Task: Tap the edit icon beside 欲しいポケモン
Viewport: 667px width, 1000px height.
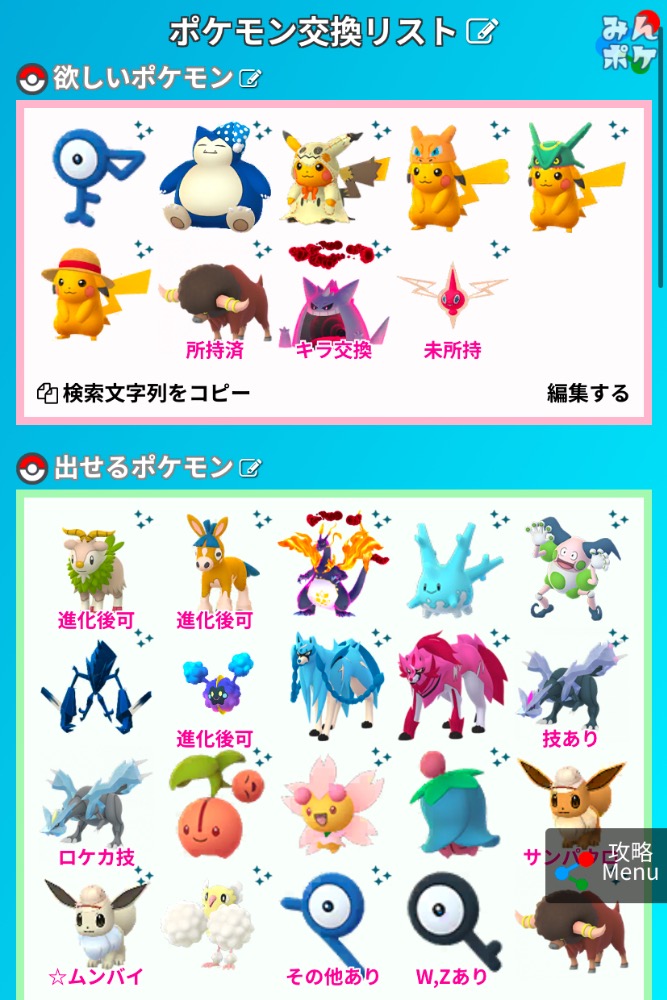Action: tap(250, 78)
